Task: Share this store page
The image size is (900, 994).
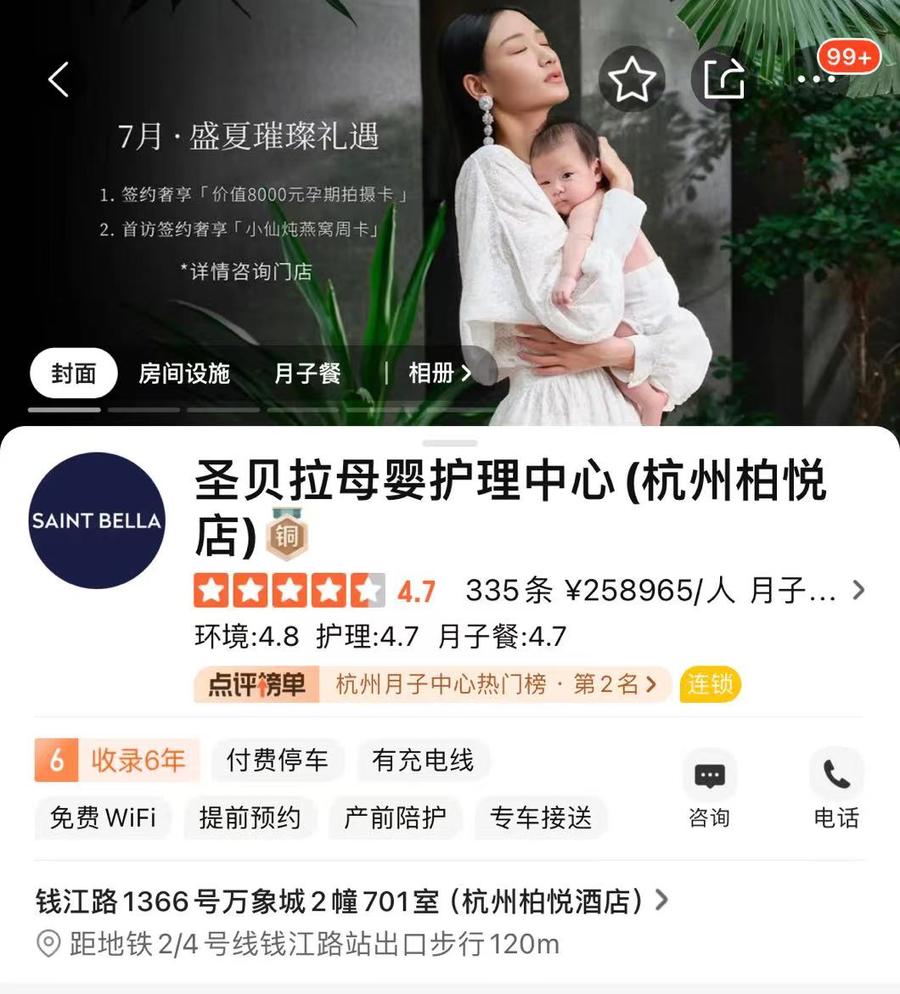Action: coord(723,79)
